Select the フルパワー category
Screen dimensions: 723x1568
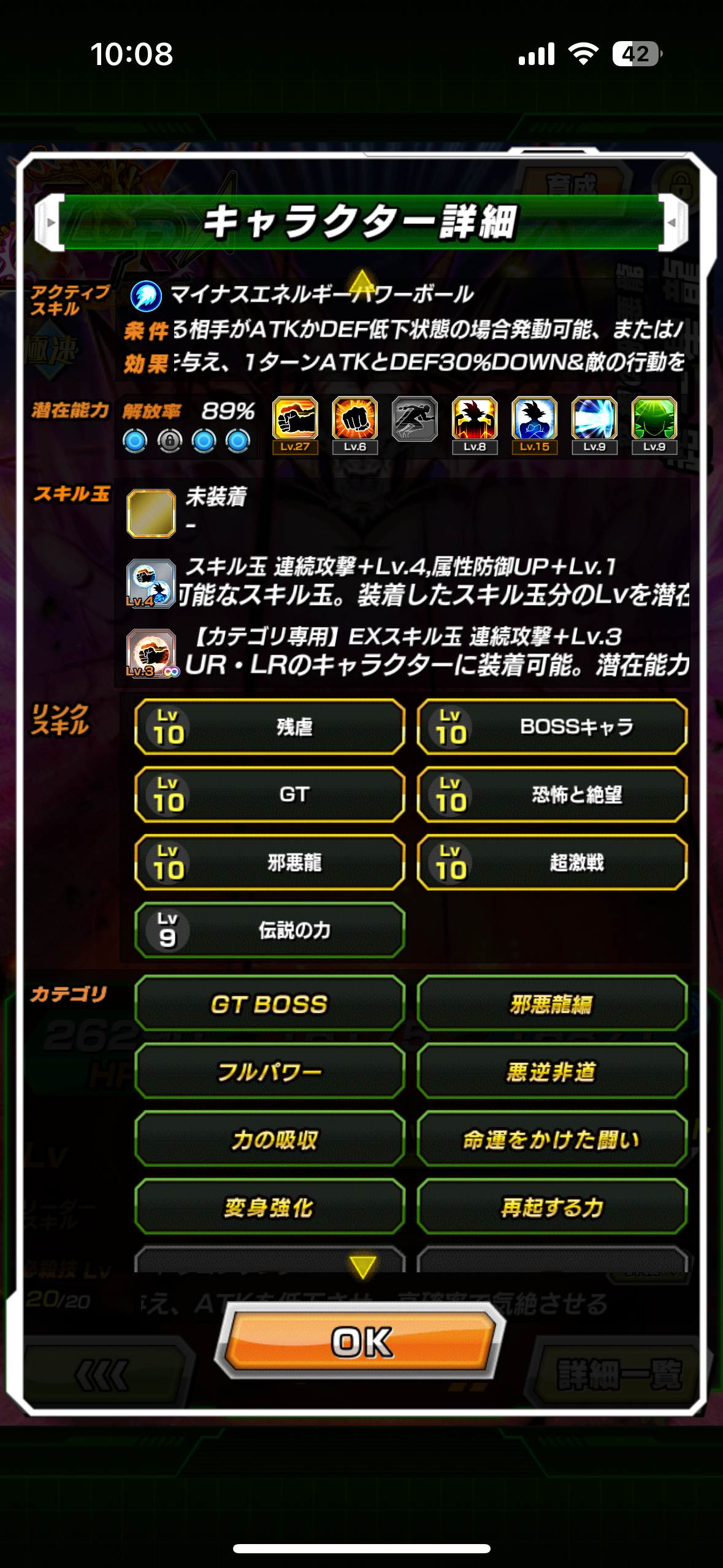tap(269, 1072)
